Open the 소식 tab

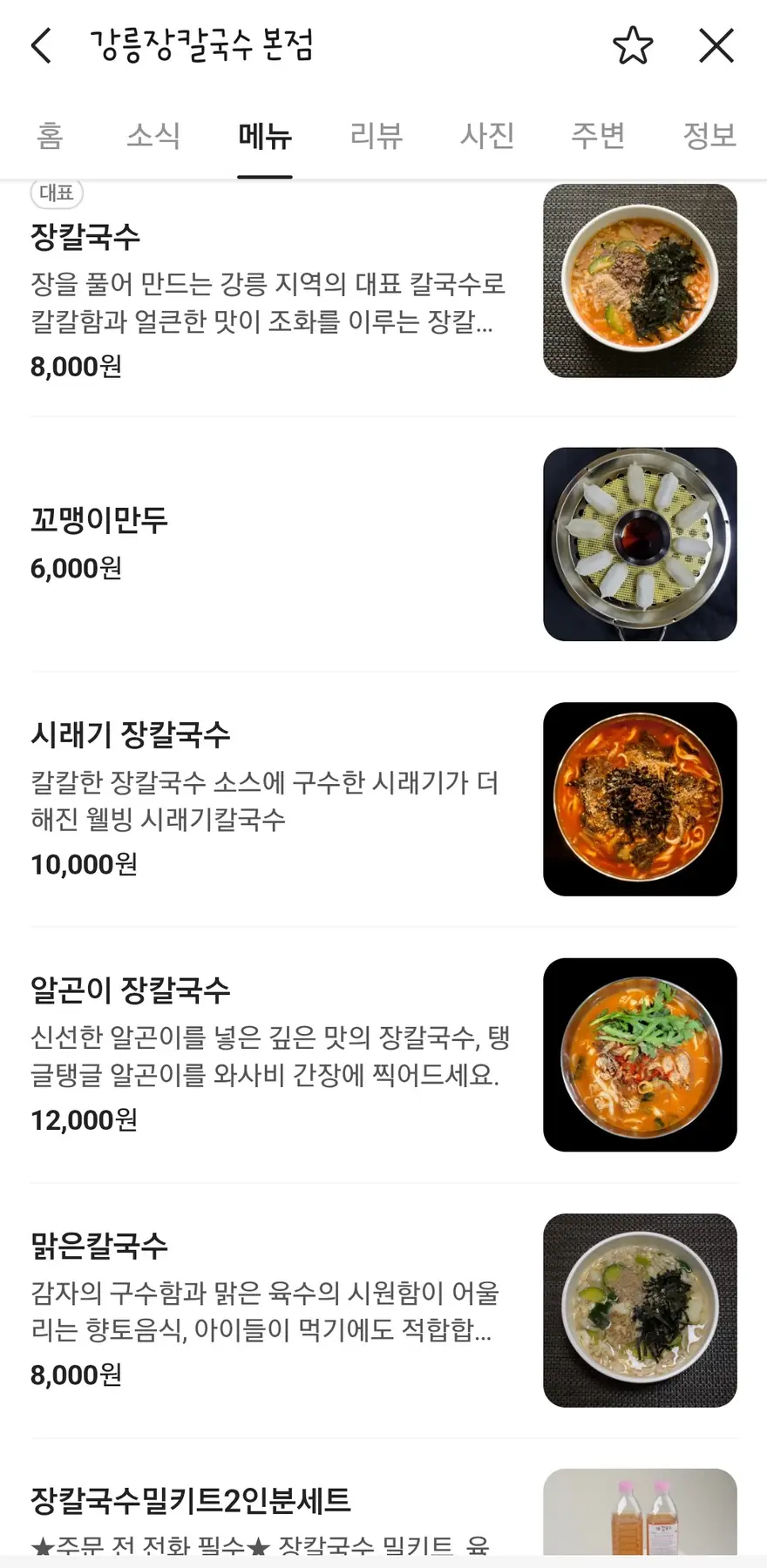[x=153, y=136]
